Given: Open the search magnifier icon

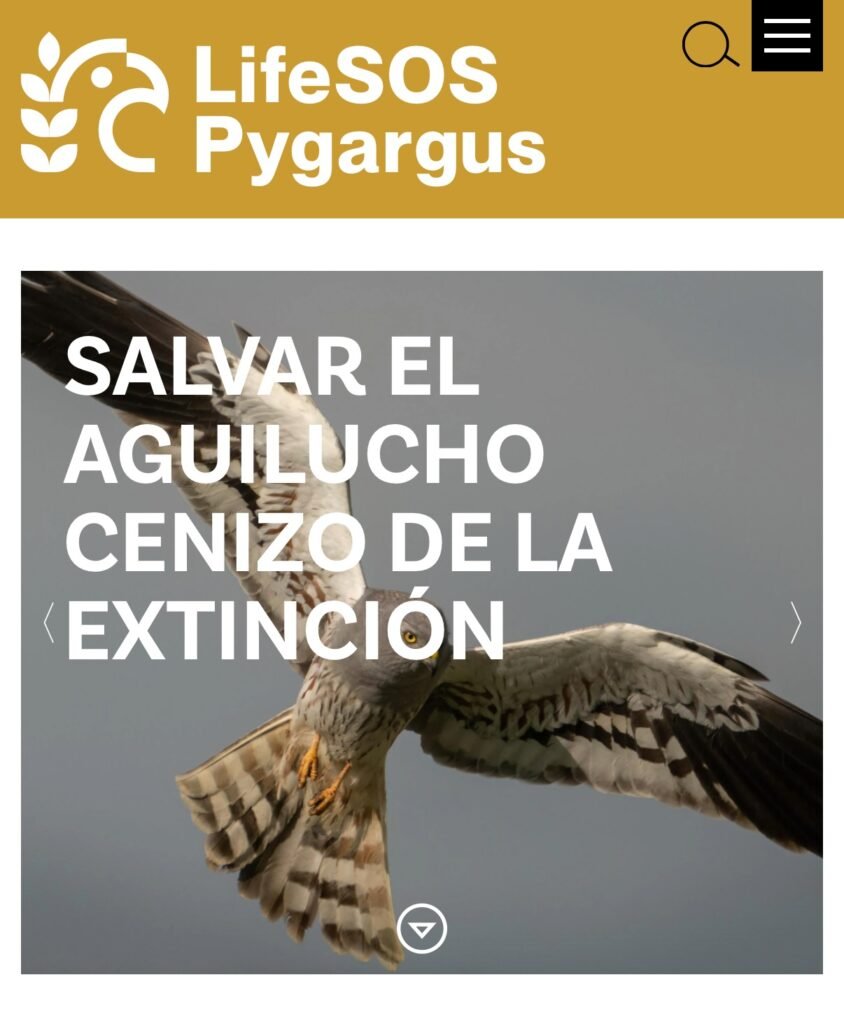Looking at the screenshot, I should (709, 45).
